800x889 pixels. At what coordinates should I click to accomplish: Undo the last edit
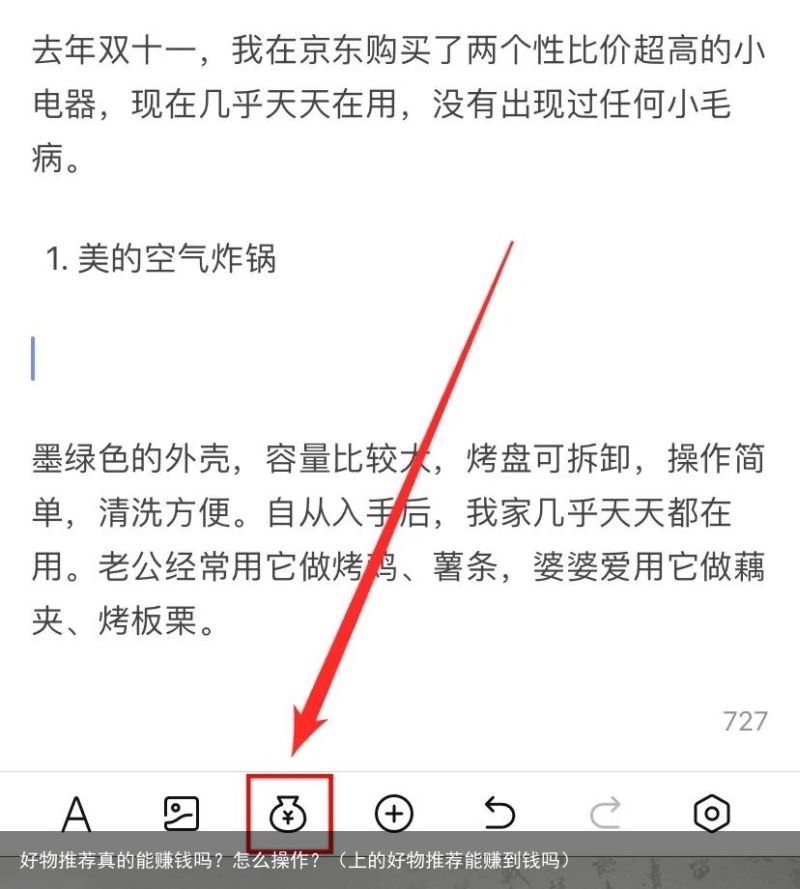[499, 814]
